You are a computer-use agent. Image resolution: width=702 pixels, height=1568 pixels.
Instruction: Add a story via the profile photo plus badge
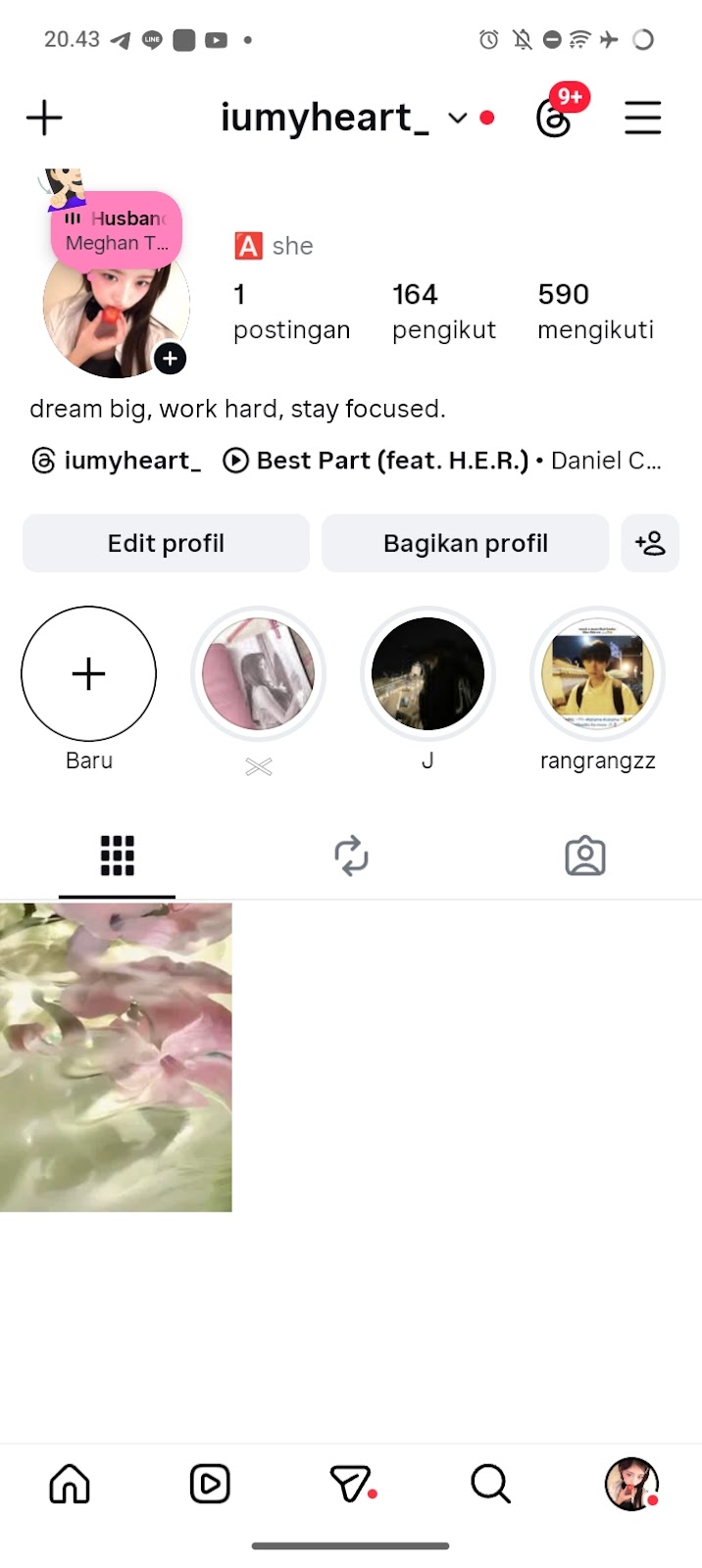tap(171, 359)
